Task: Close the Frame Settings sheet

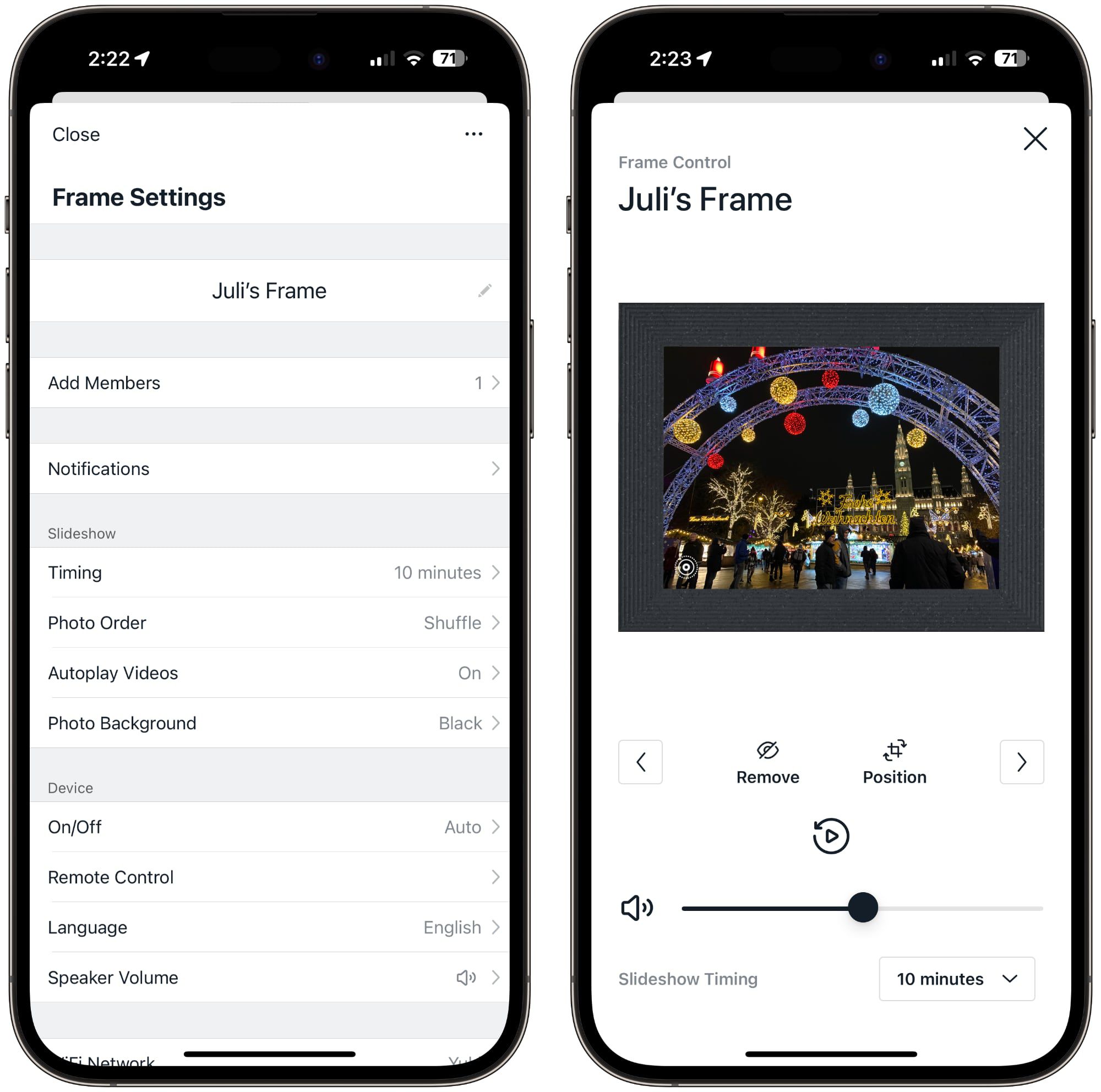Action: point(76,134)
